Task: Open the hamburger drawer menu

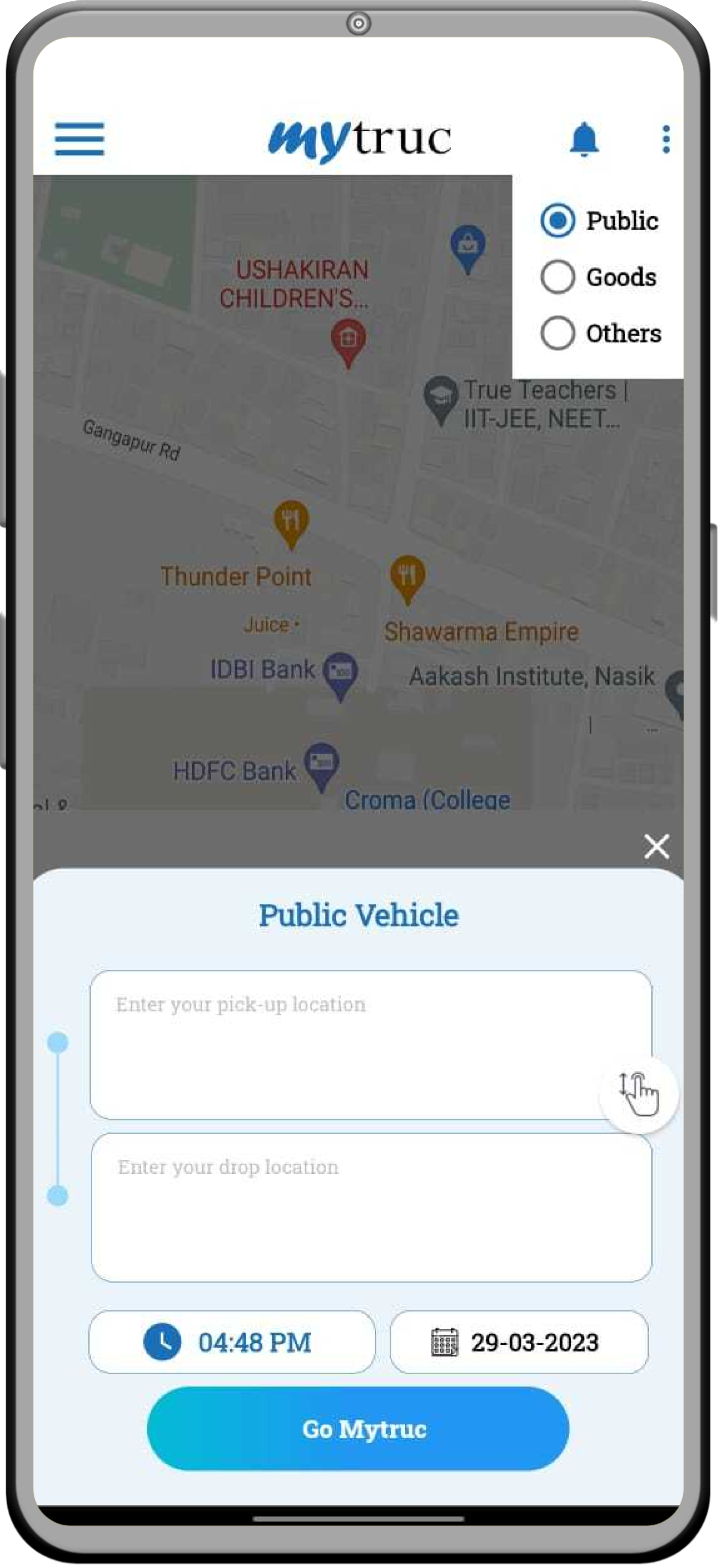Action: [x=79, y=139]
